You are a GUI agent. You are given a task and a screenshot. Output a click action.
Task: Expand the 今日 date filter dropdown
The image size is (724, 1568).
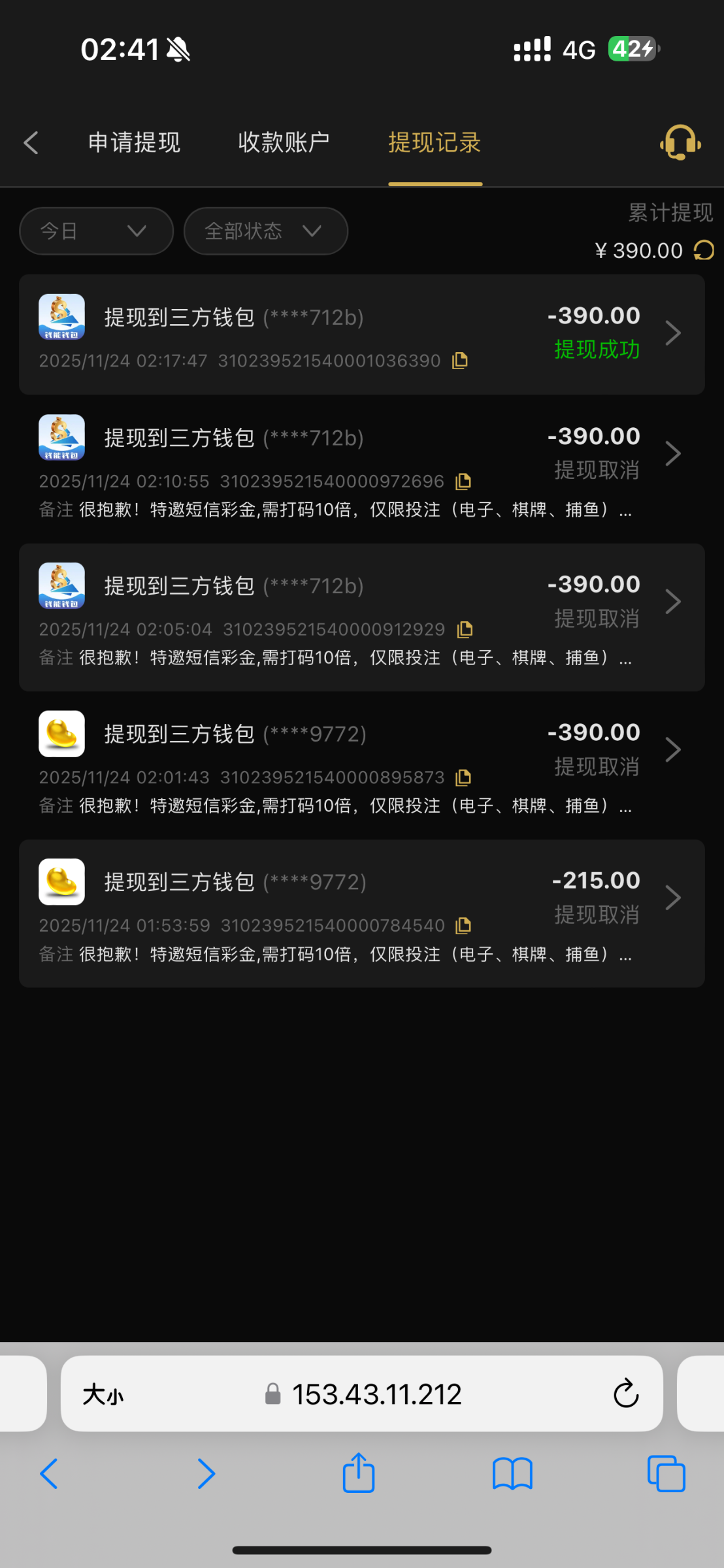coord(96,231)
